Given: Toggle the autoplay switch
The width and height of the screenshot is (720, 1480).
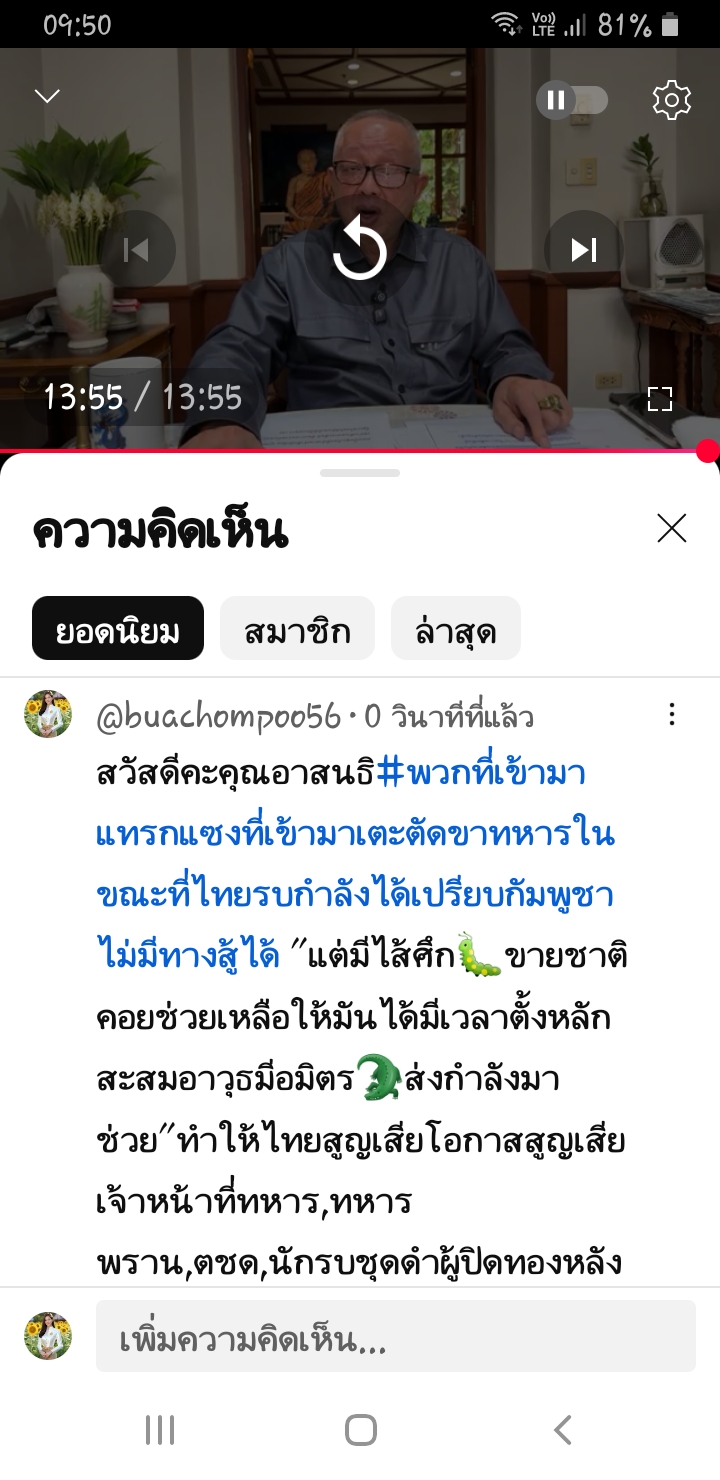Looking at the screenshot, I should (x=572, y=100).
